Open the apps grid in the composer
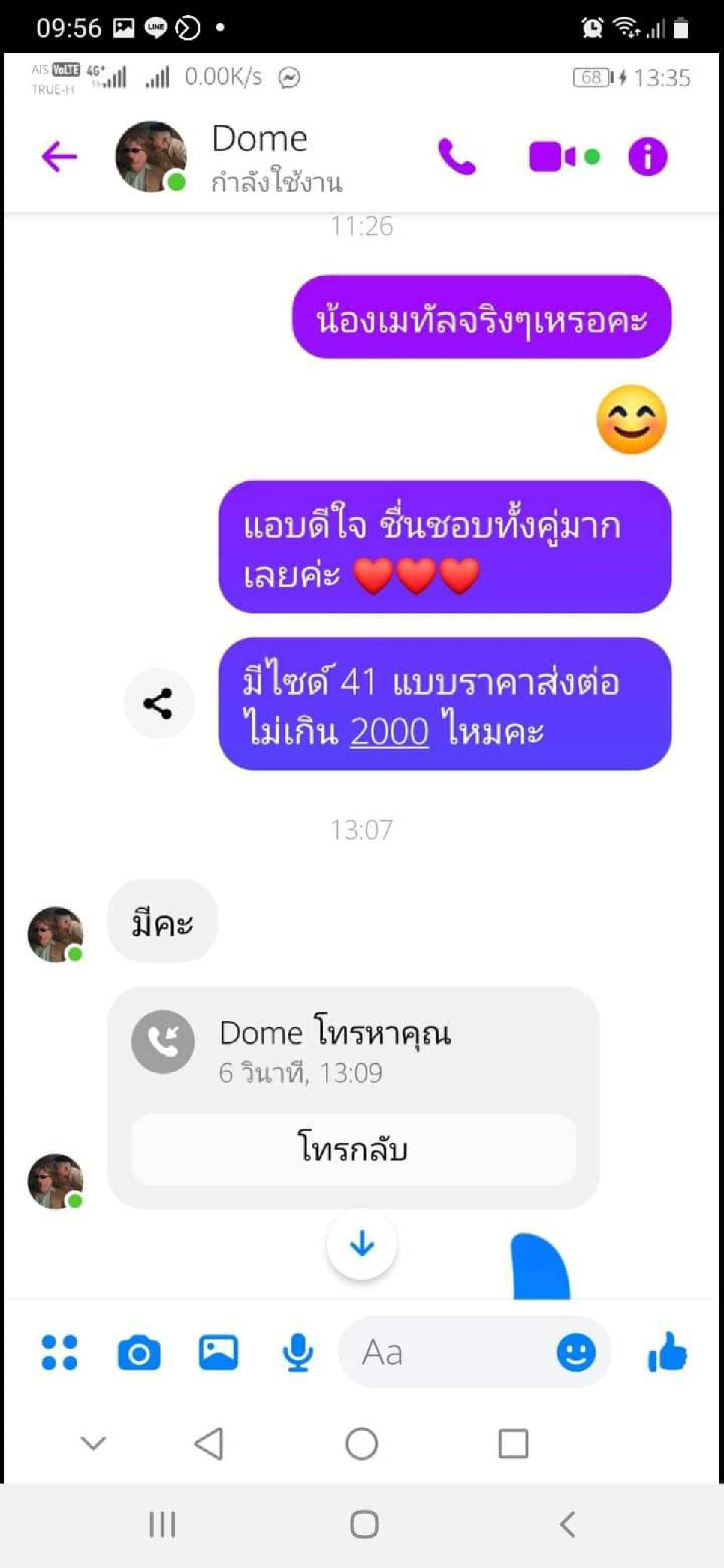This screenshot has height=1568, width=724. tap(60, 1353)
